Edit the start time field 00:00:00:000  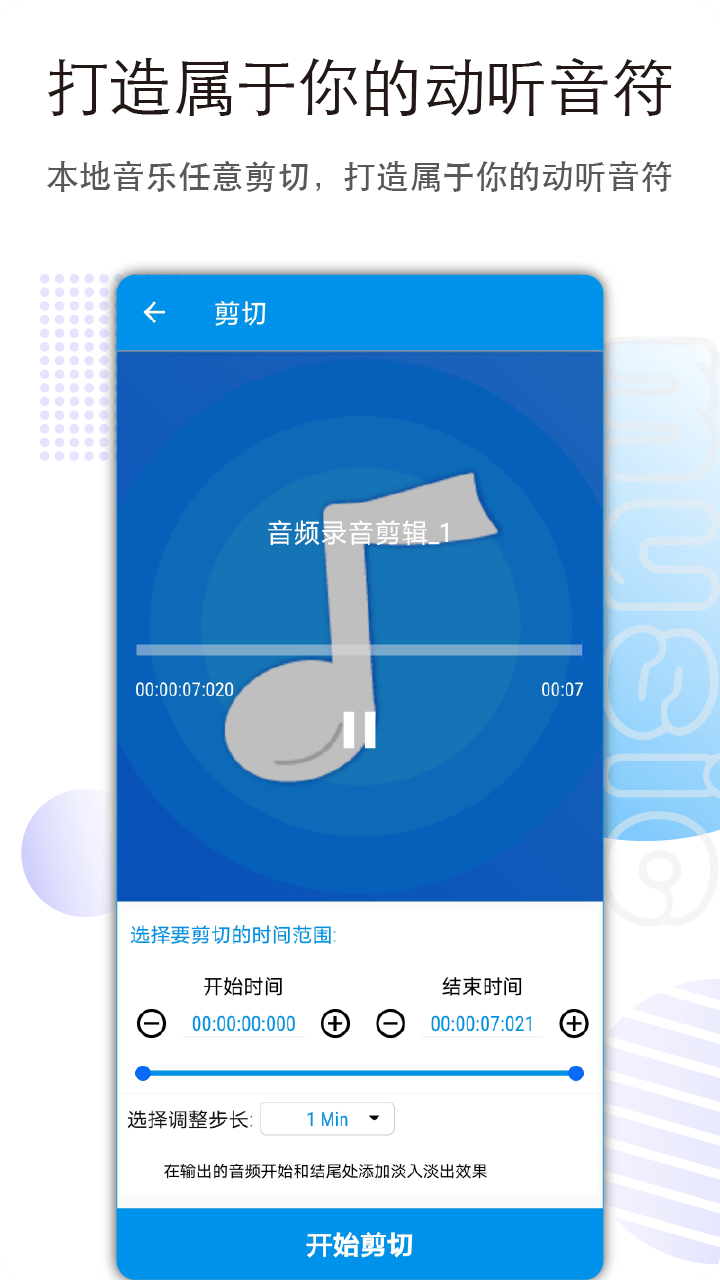(x=242, y=1024)
